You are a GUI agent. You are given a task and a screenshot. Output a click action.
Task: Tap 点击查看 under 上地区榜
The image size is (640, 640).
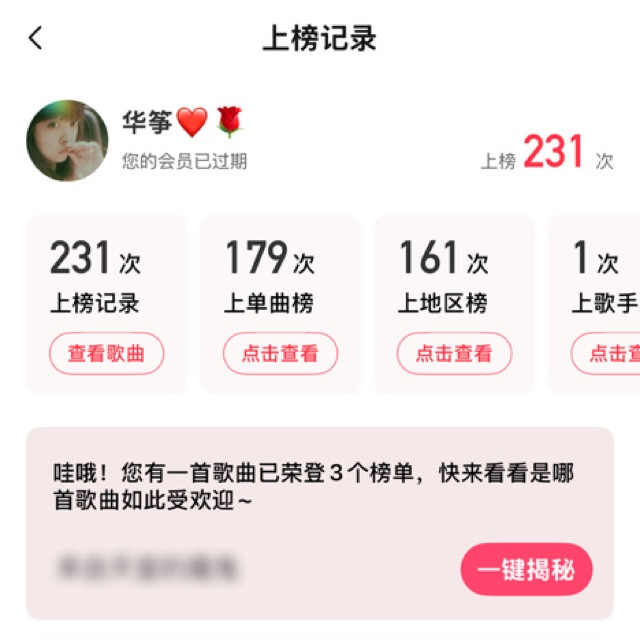pos(454,353)
